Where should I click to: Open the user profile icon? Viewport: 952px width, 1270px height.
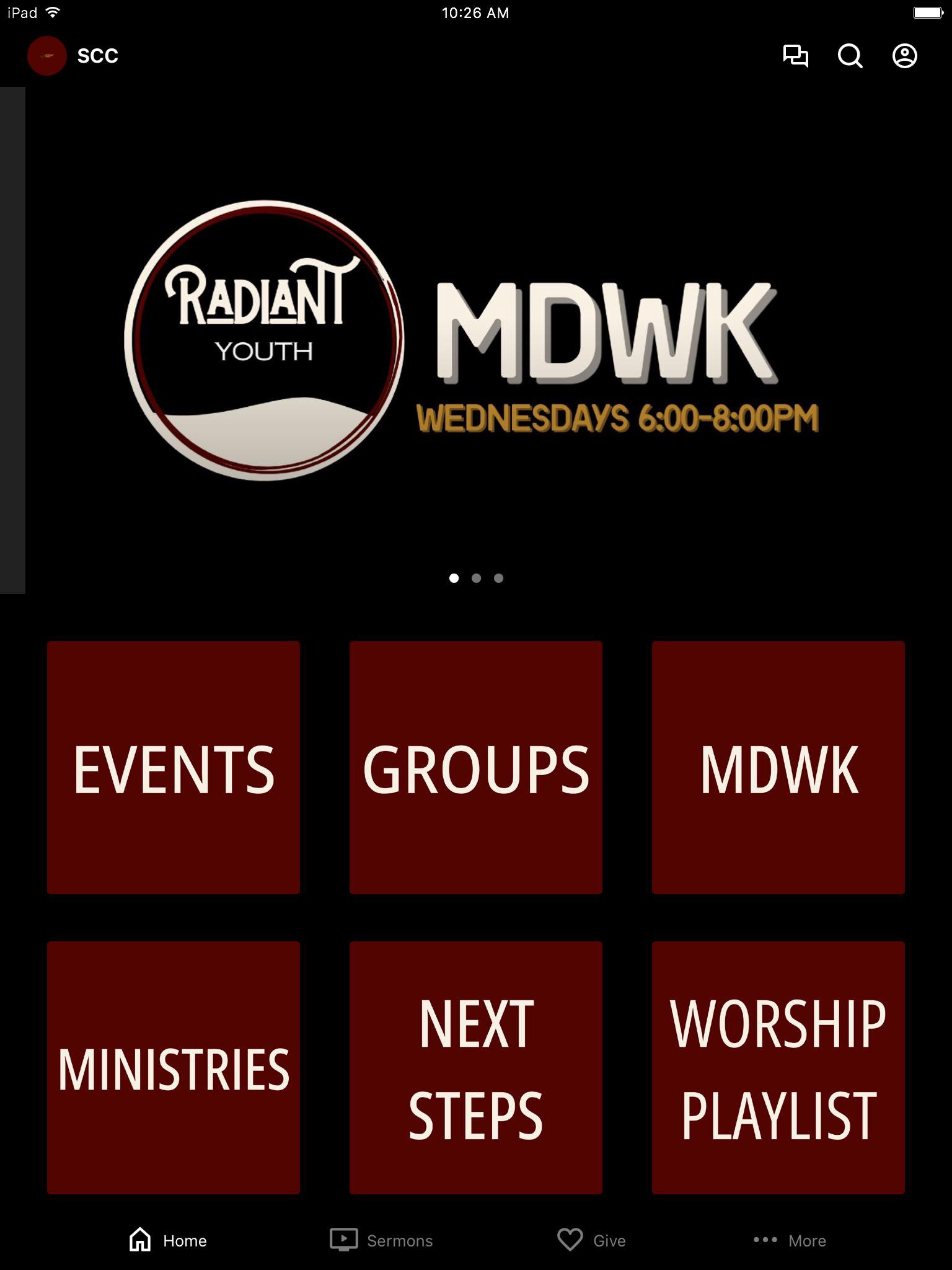pyautogui.click(x=905, y=56)
